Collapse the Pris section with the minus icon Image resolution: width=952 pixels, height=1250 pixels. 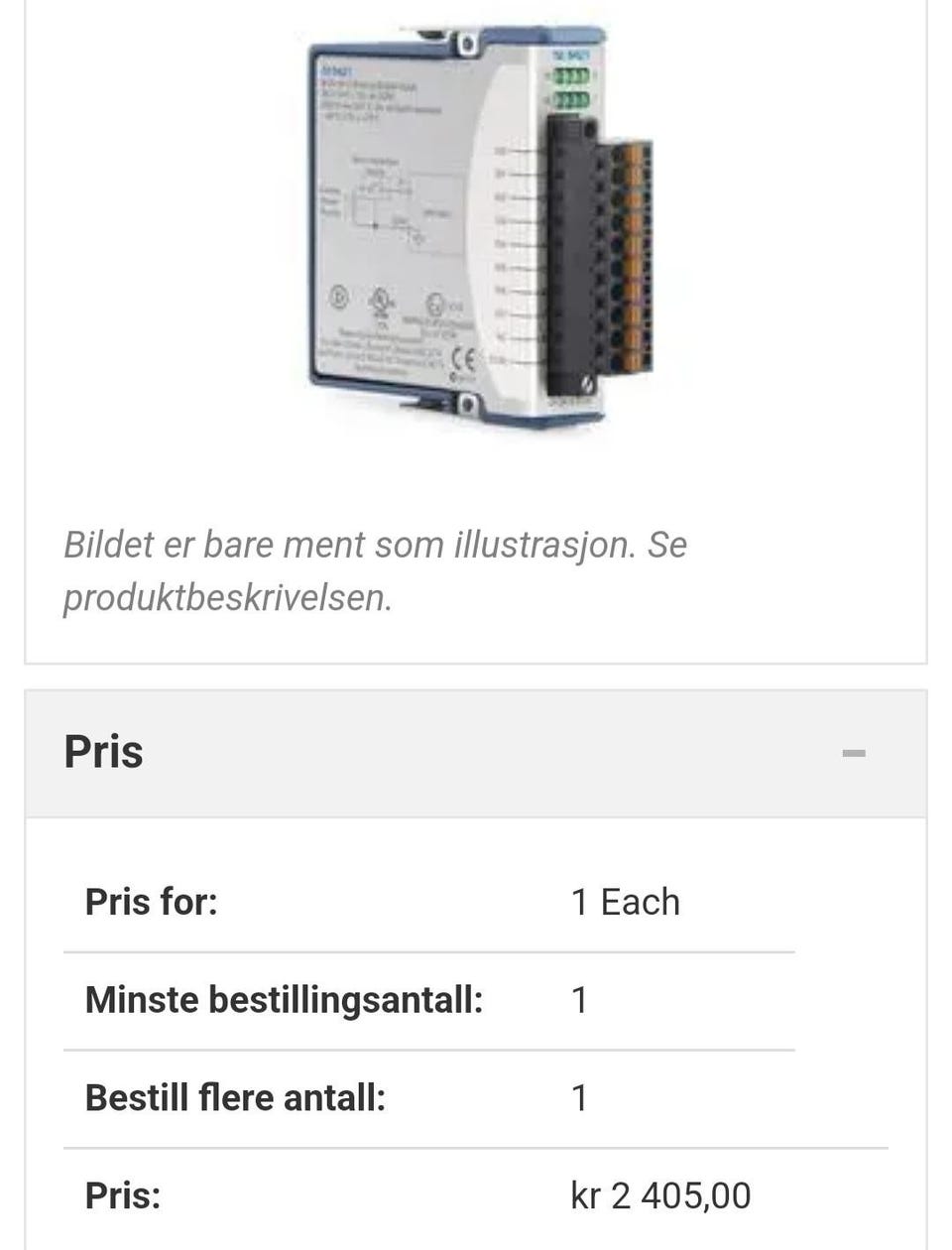855,754
